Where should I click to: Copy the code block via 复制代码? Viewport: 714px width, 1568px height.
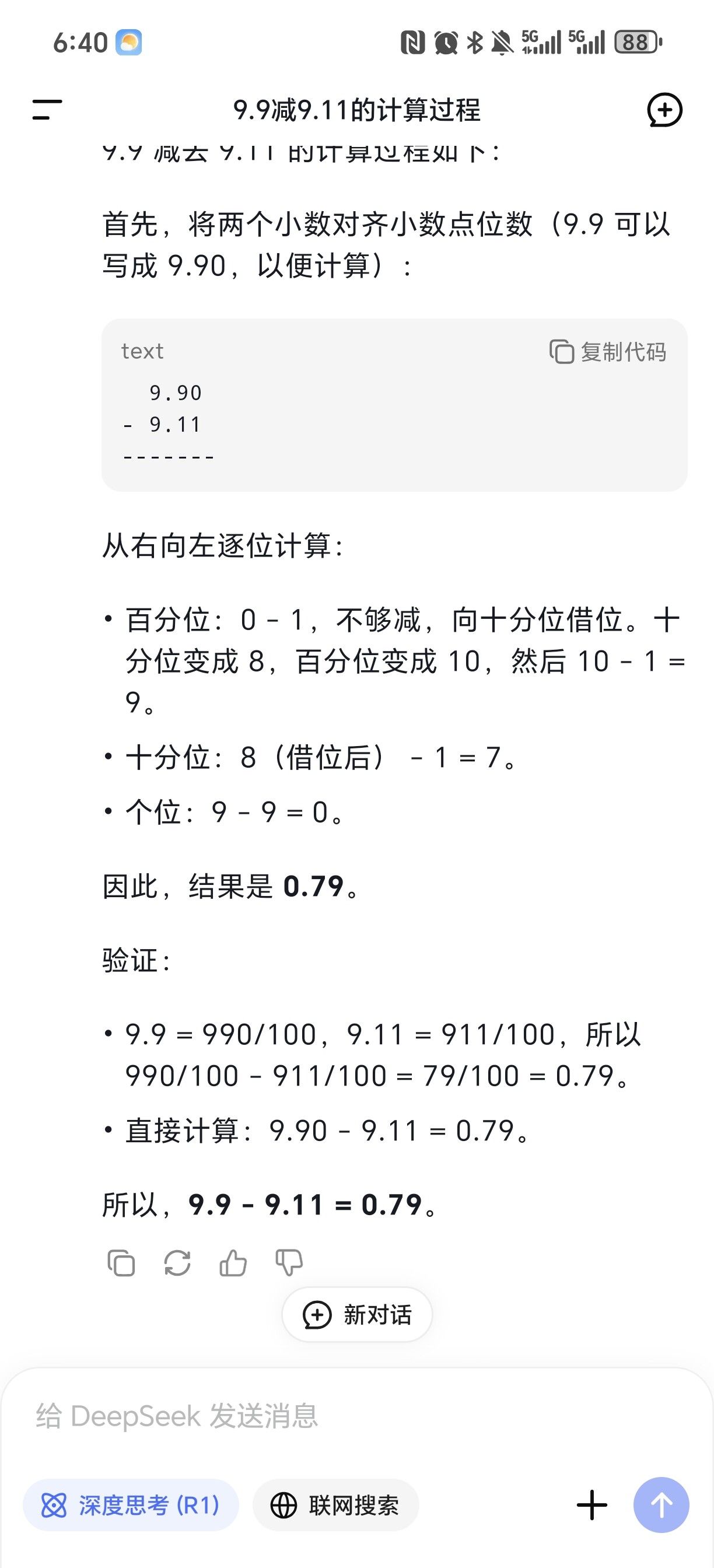coord(607,352)
